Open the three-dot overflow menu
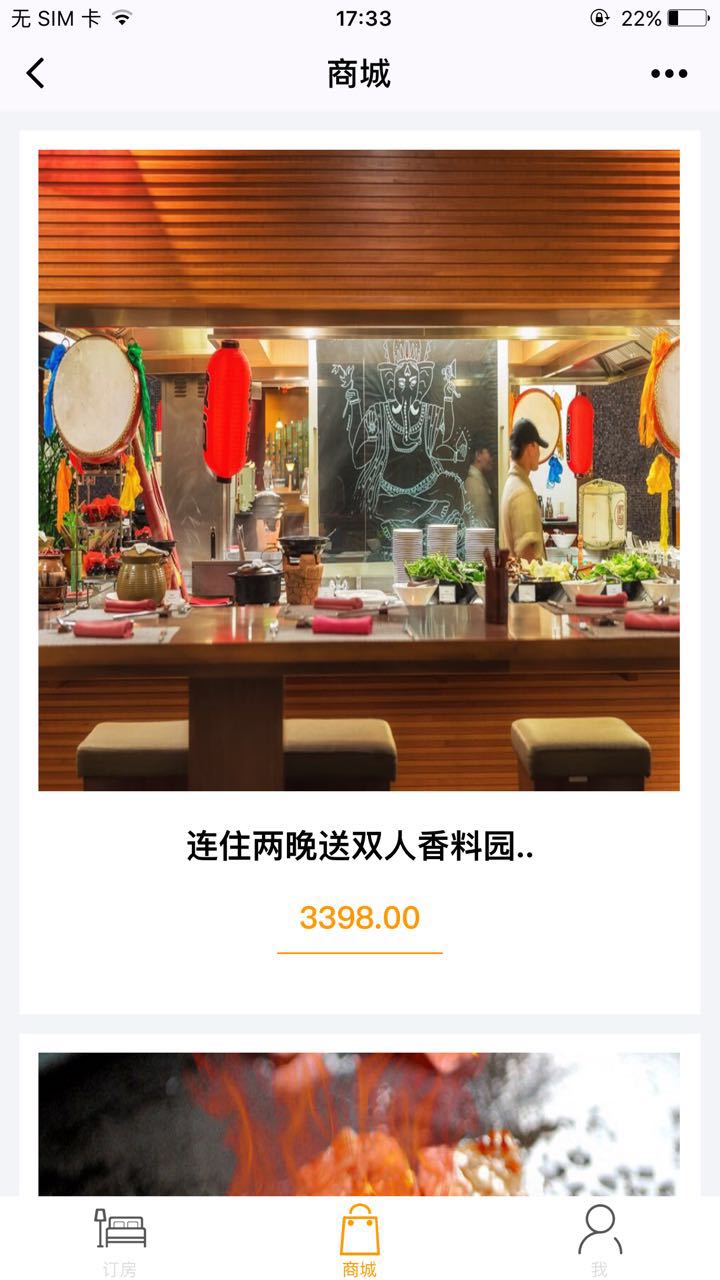This screenshot has width=720, height=1280. 669,73
